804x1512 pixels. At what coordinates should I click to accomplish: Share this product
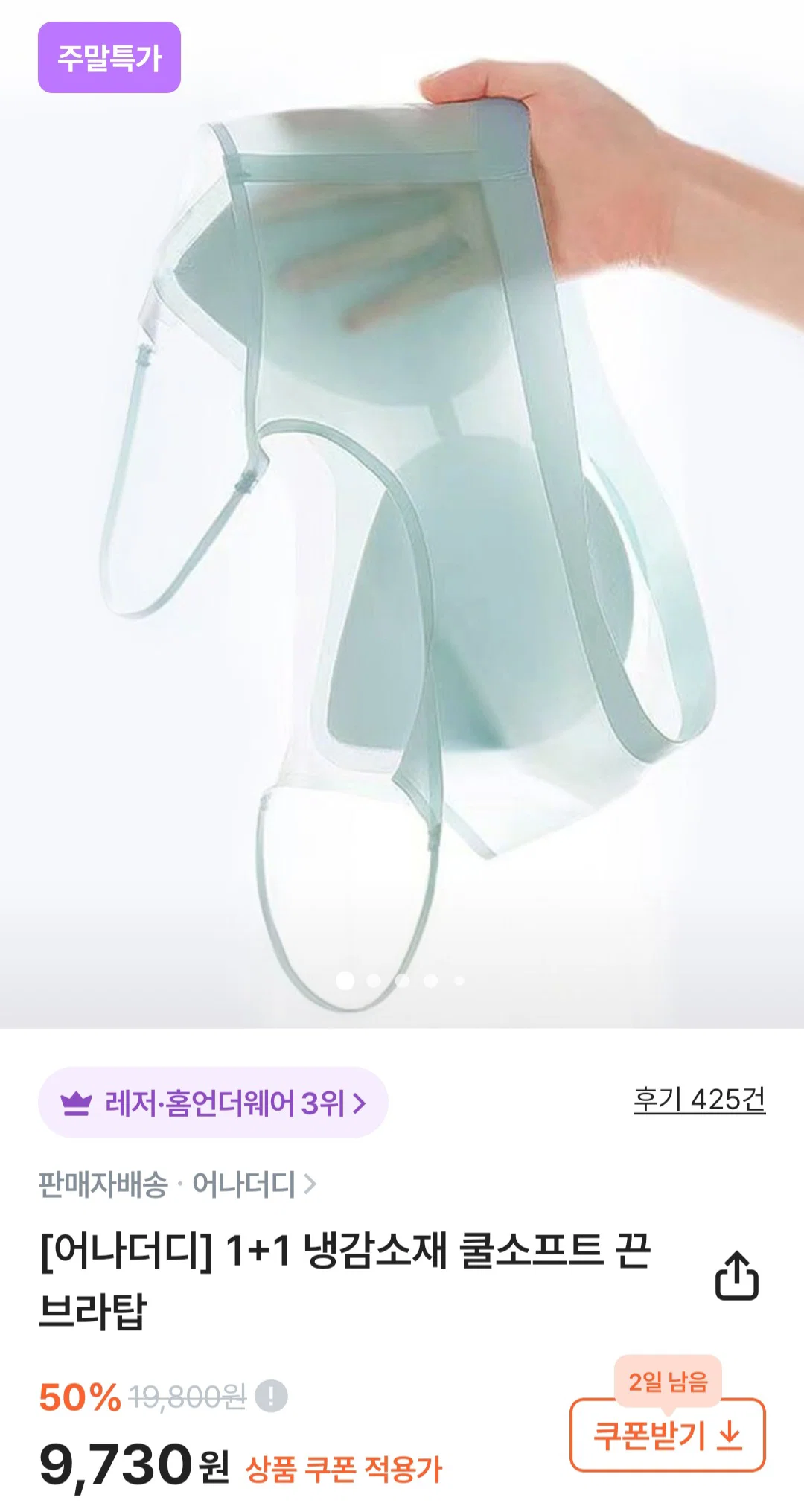click(x=736, y=1276)
